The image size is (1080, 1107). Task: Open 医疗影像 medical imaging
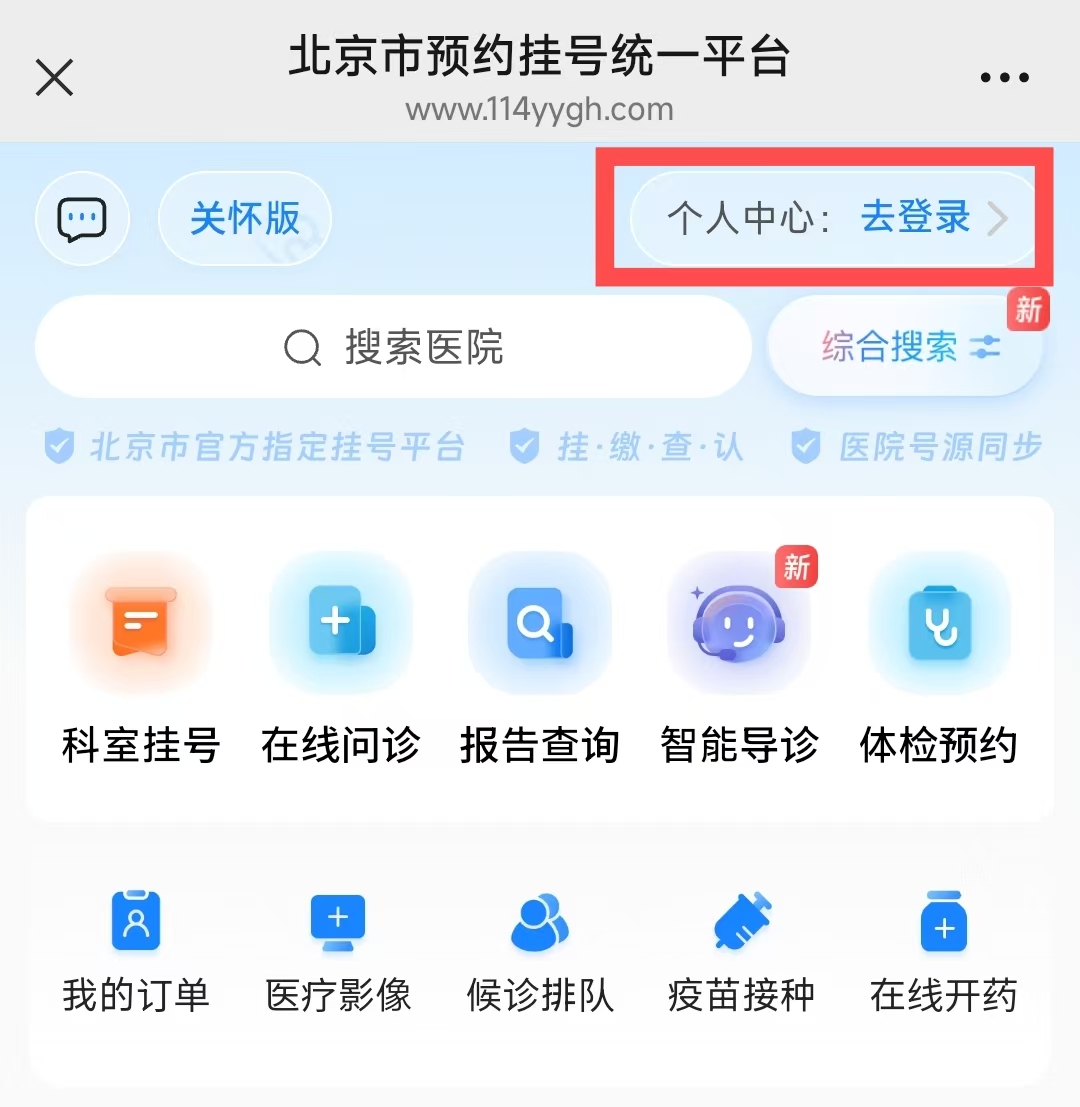pos(338,948)
